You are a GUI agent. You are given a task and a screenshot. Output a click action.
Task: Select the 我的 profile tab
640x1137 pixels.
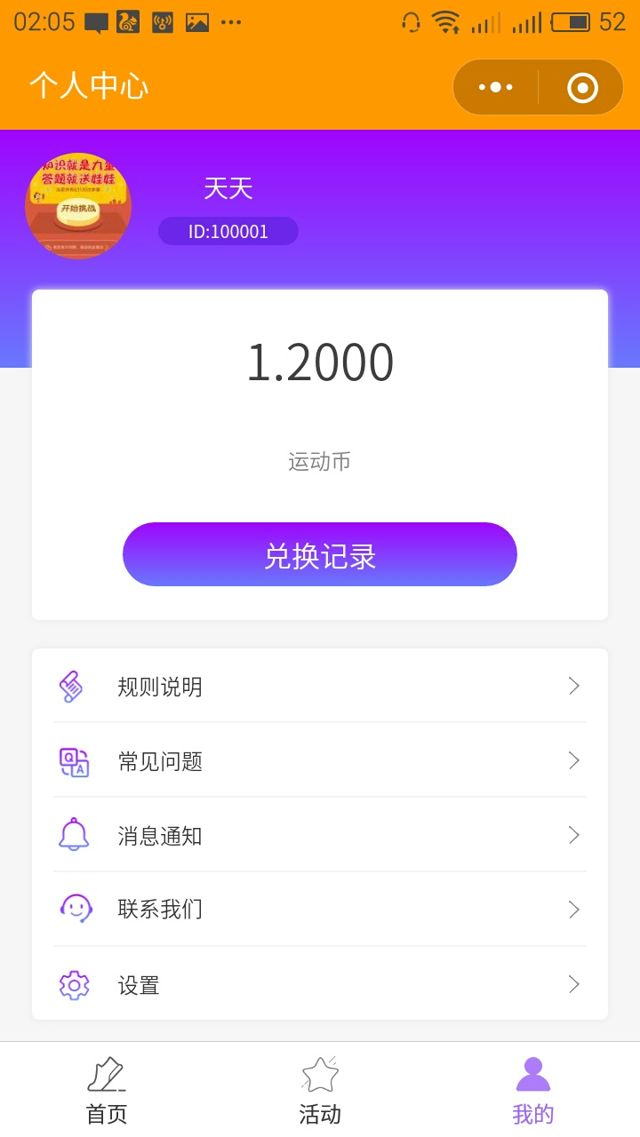533,1090
